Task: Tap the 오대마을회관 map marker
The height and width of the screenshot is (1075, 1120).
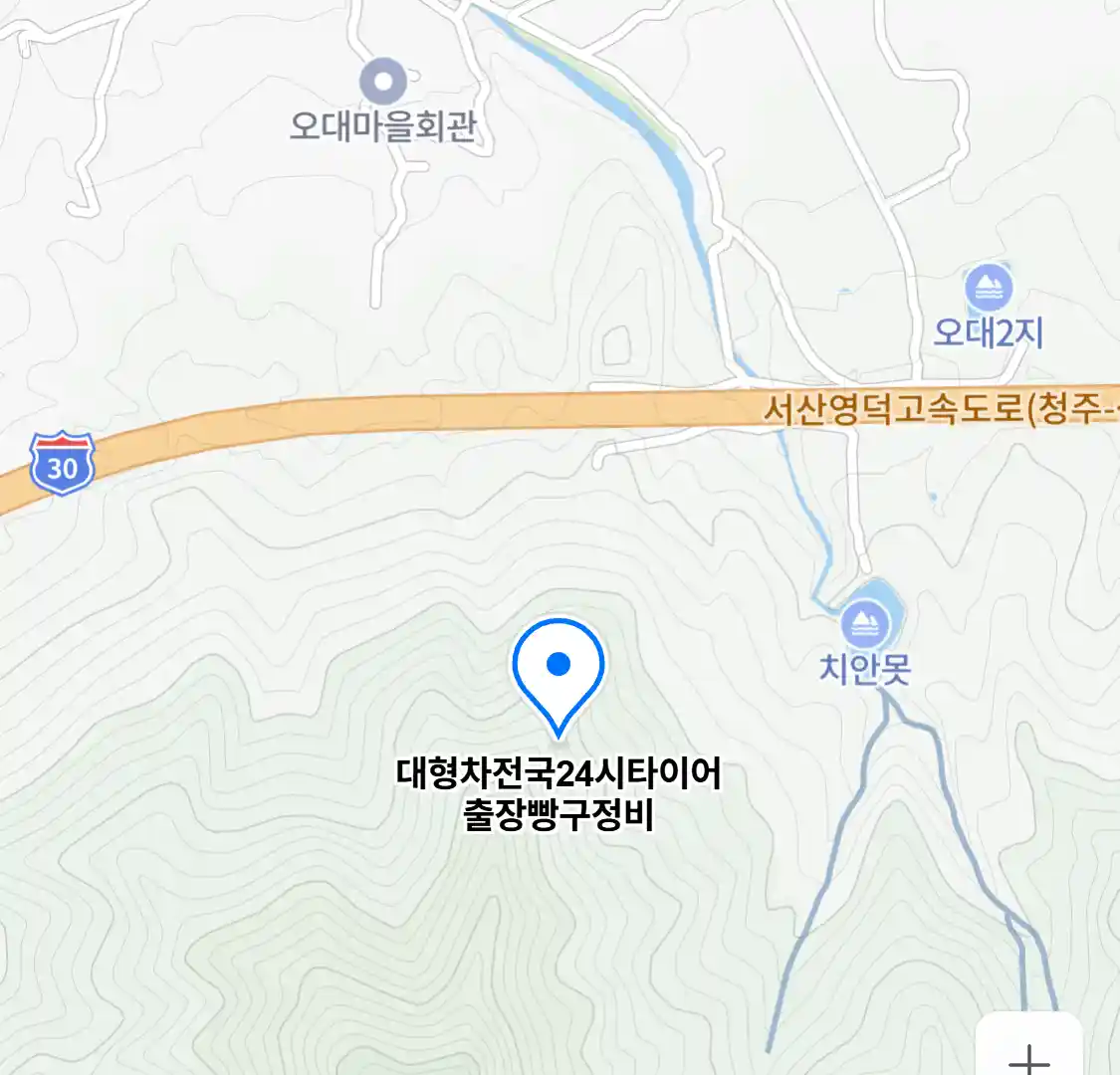Action: pos(383,81)
